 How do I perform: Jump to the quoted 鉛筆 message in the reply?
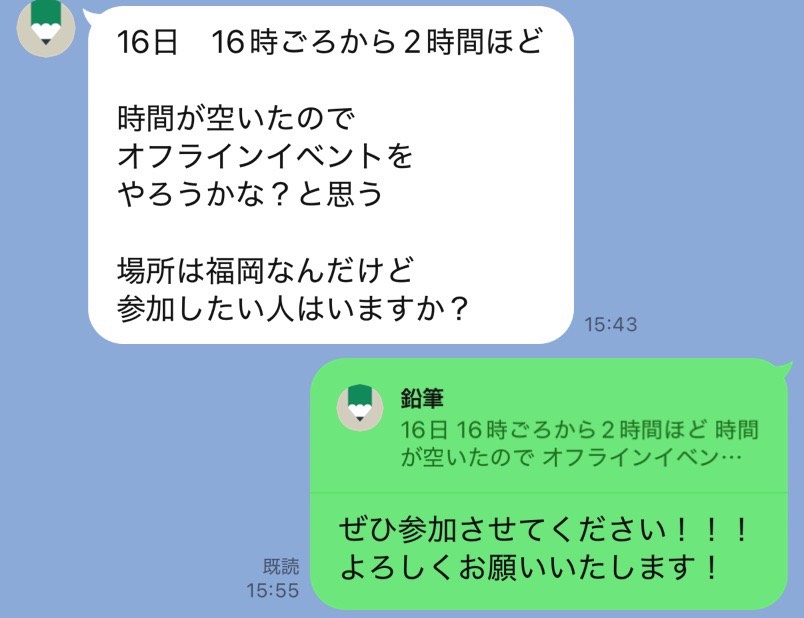click(x=549, y=427)
